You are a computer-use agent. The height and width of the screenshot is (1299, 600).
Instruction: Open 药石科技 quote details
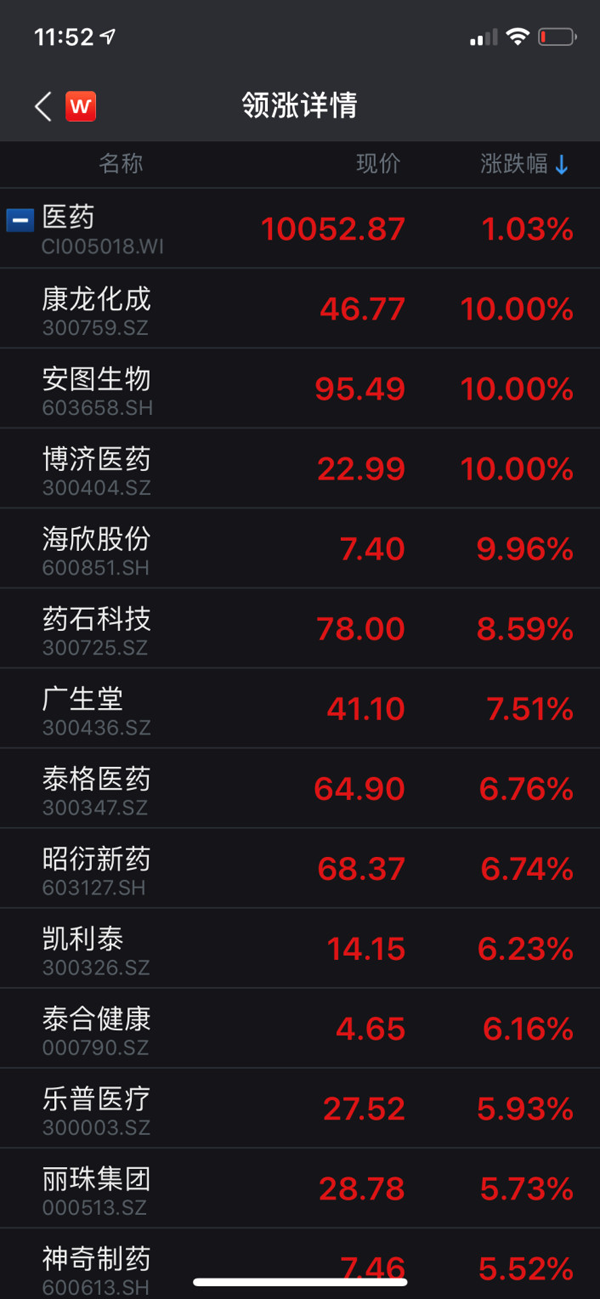pos(96,628)
